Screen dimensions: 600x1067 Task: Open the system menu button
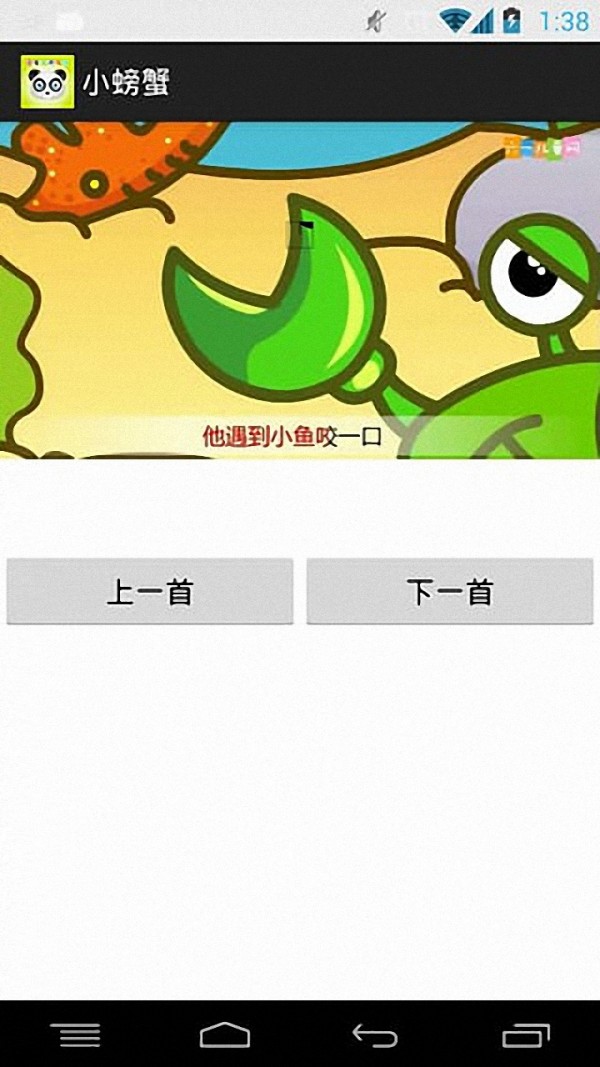[75, 1035]
